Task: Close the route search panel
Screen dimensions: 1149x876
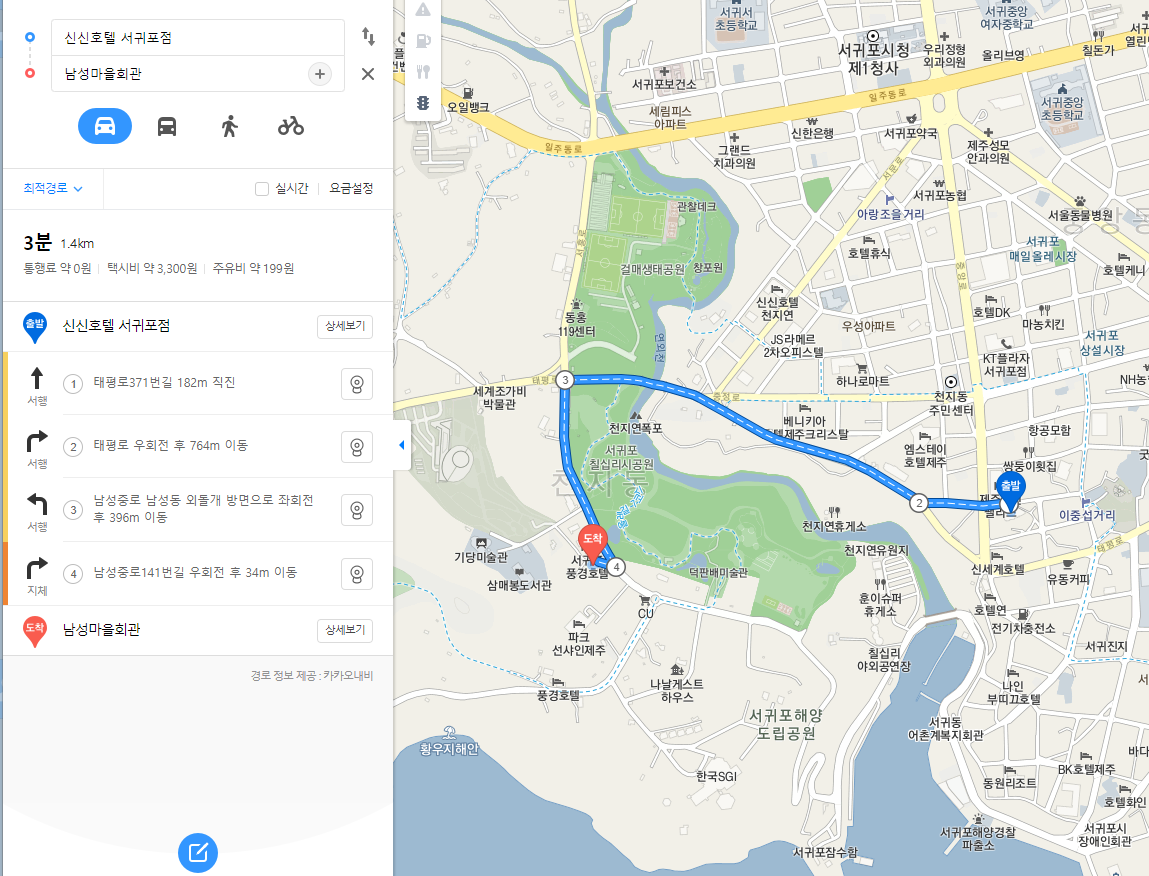Action: [x=368, y=74]
